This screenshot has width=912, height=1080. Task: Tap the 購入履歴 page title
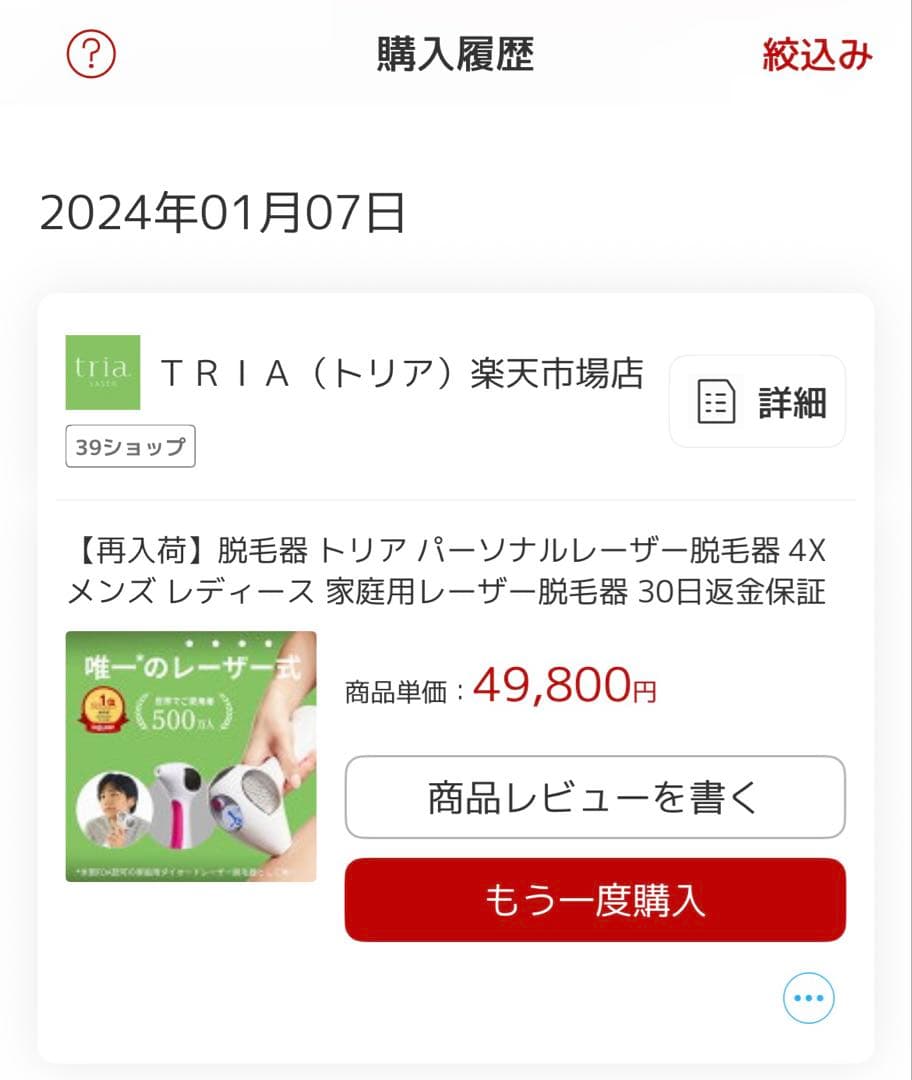[456, 55]
